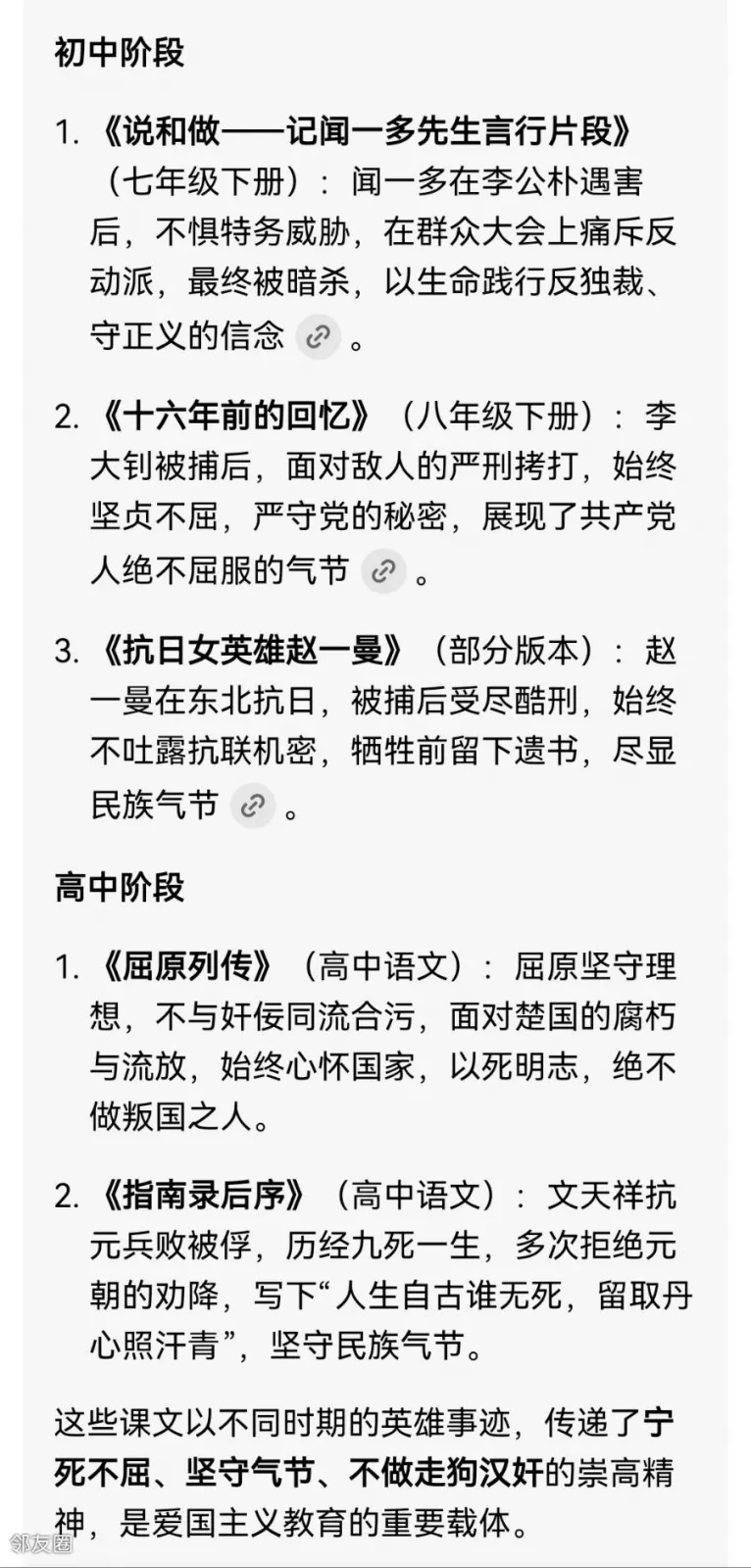Screen dimensions: 751x1568
Task: Open the citation link after the 李大钊 summary
Action: tap(383, 571)
